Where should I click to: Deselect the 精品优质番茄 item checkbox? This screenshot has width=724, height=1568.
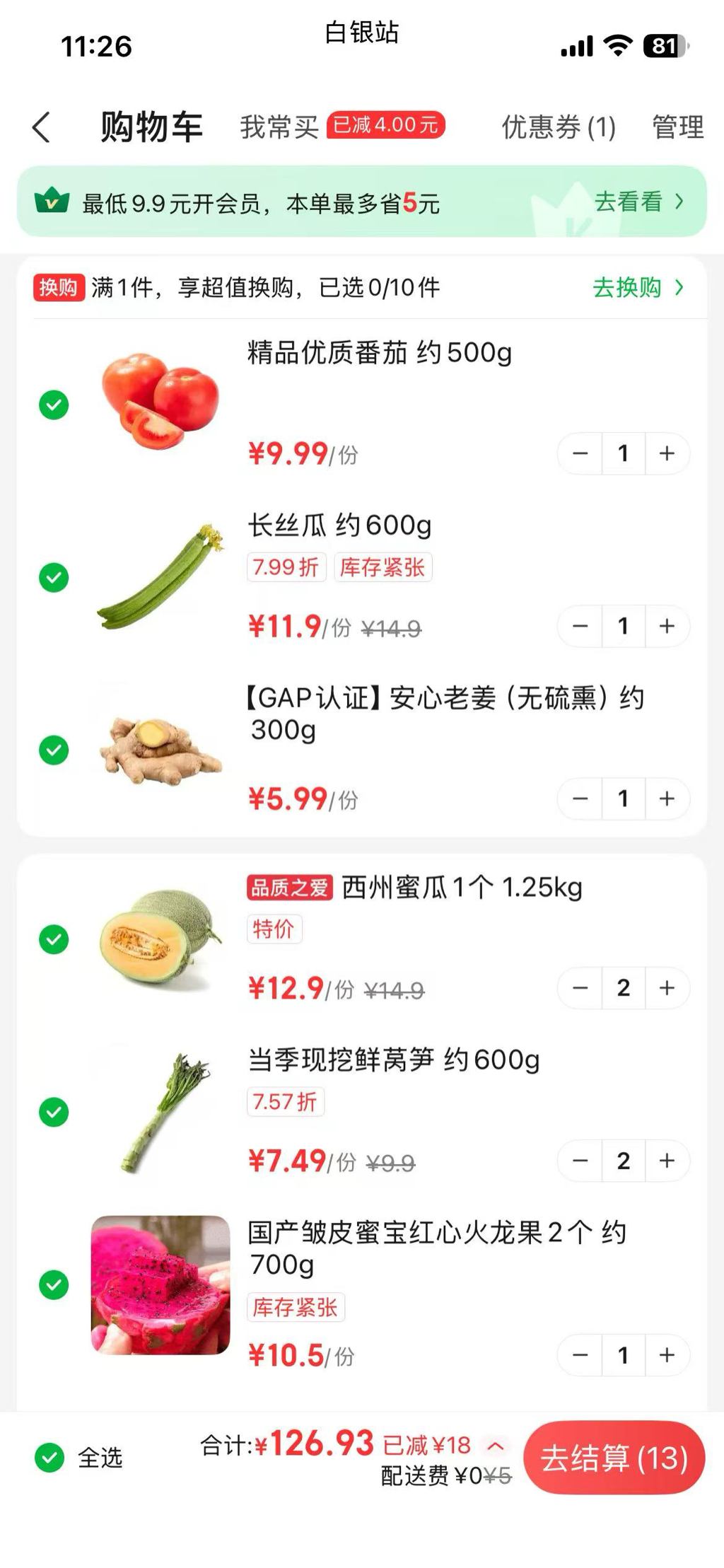tap(54, 405)
